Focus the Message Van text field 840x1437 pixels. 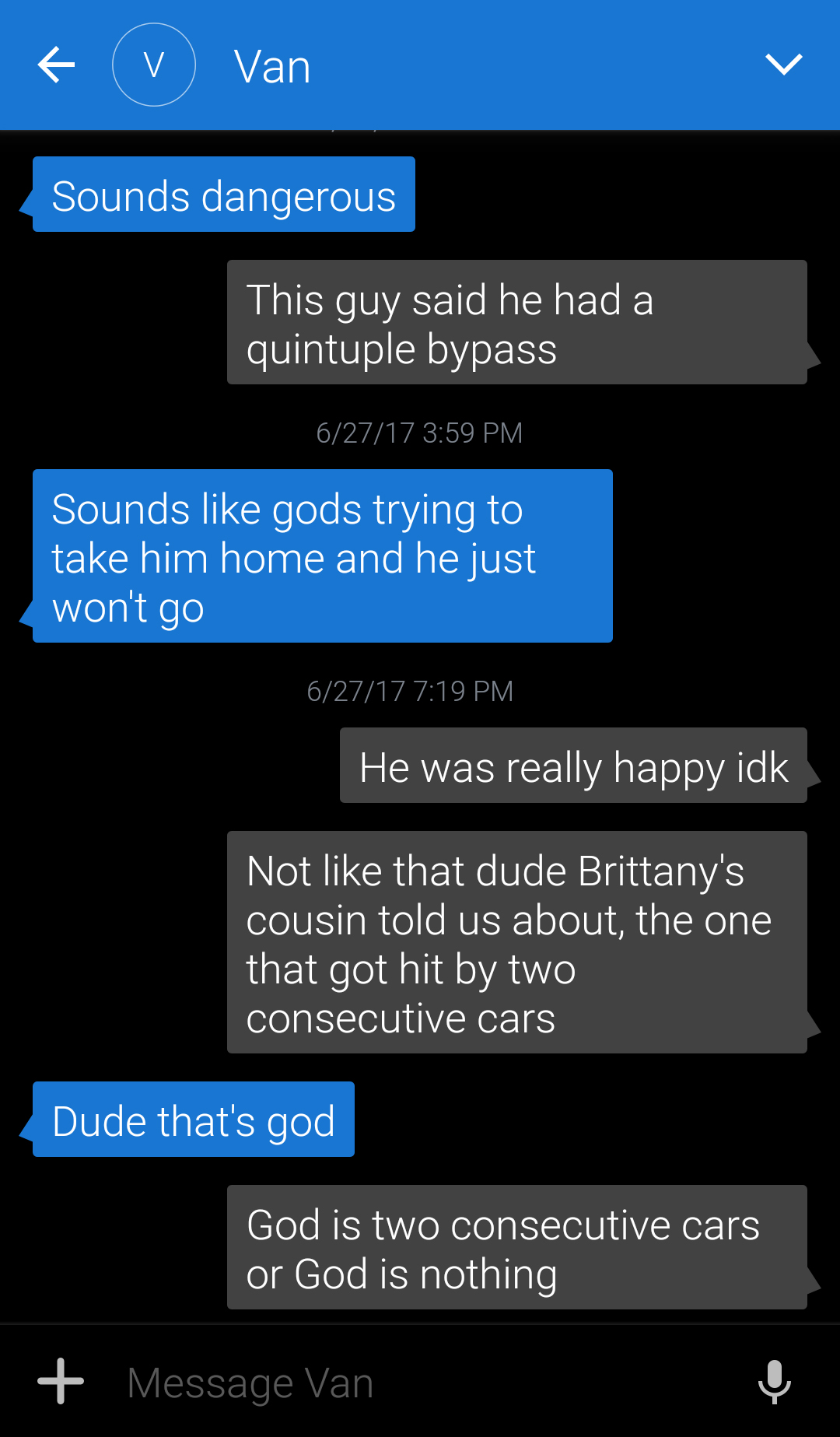click(420, 1383)
